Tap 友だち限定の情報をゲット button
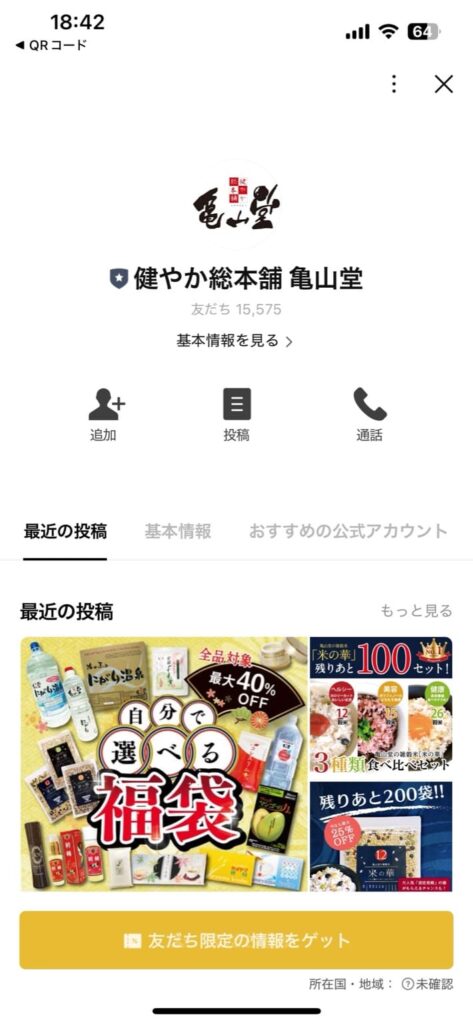 (236, 940)
